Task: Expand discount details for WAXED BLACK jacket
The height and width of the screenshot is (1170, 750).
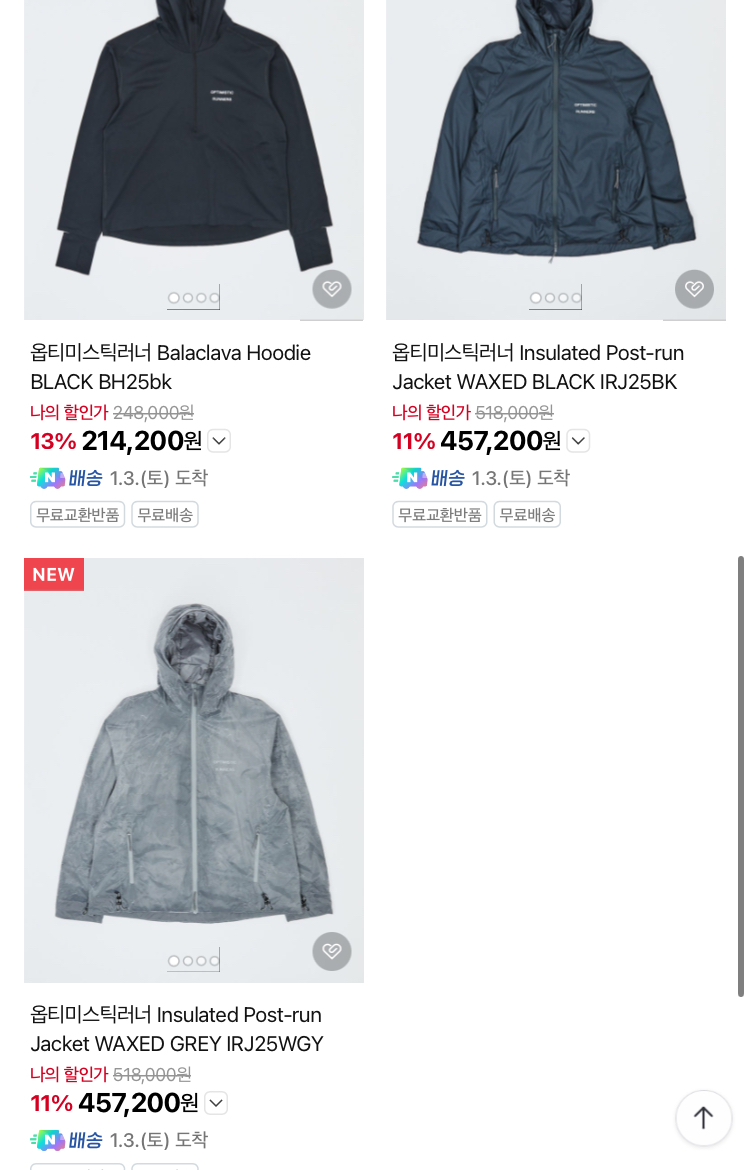Action: pyautogui.click(x=578, y=441)
